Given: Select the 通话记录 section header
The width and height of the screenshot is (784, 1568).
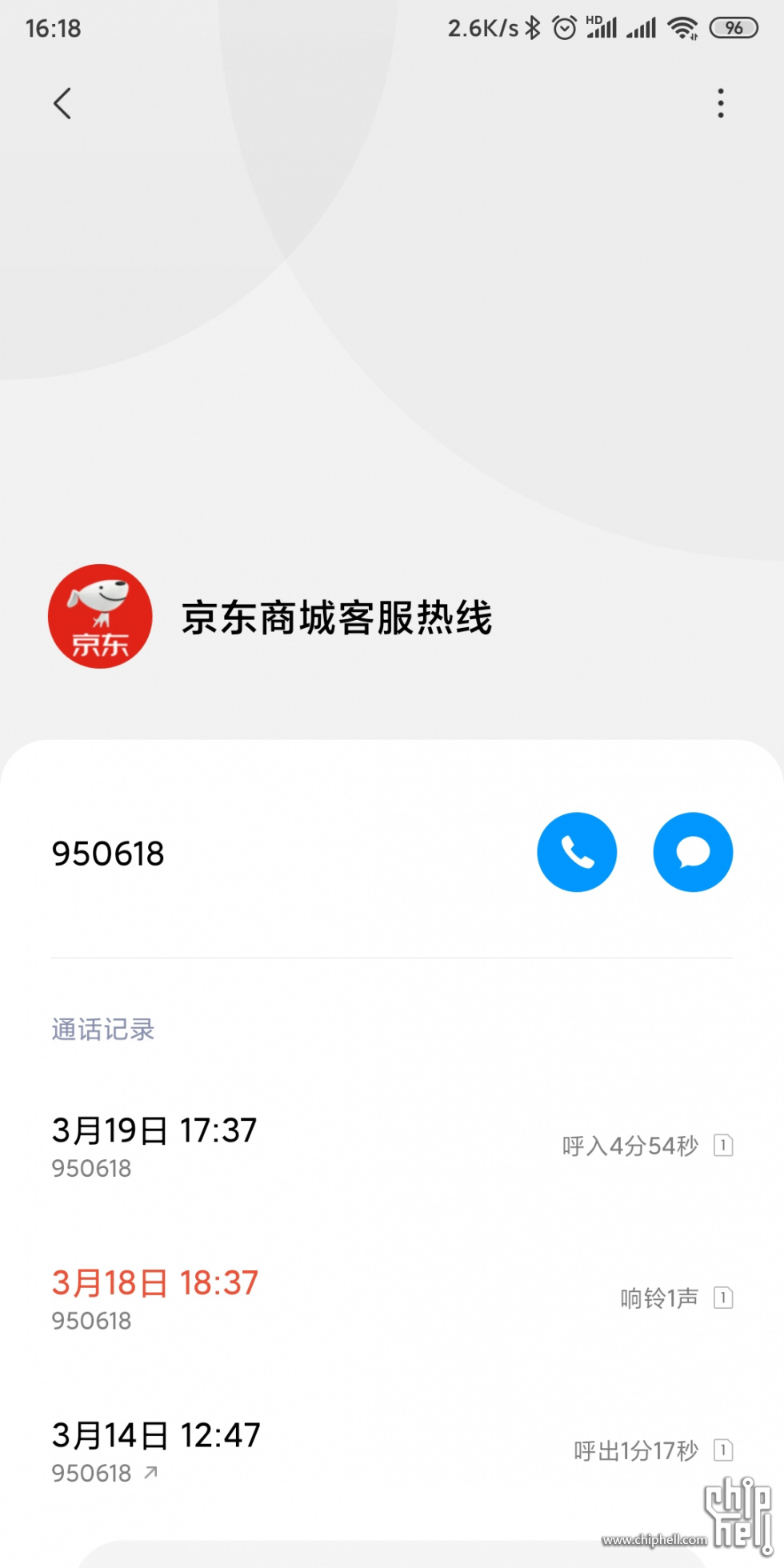Looking at the screenshot, I should coord(103,1030).
